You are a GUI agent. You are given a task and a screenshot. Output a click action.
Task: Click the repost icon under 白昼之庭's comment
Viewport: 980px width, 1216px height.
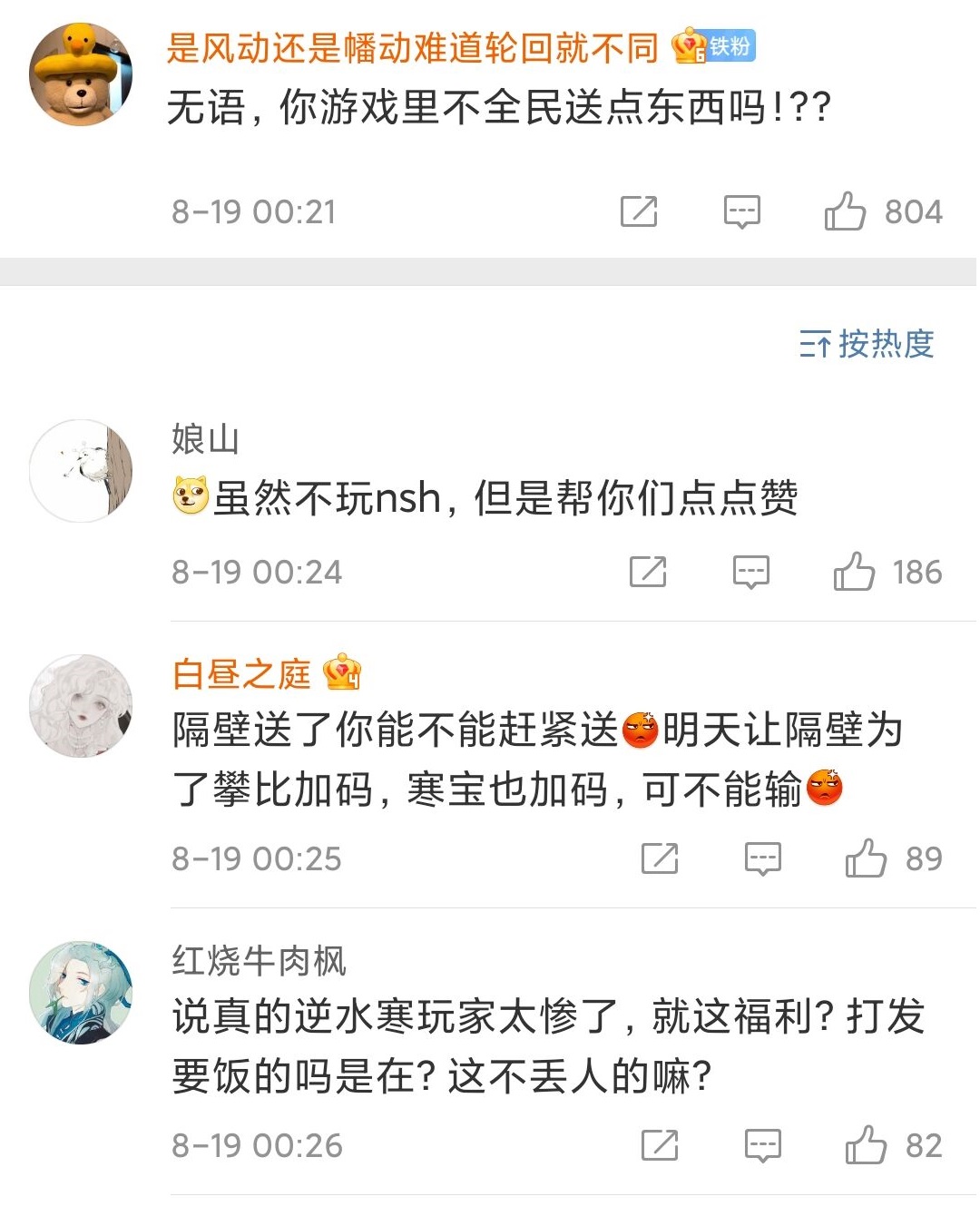[x=659, y=858]
